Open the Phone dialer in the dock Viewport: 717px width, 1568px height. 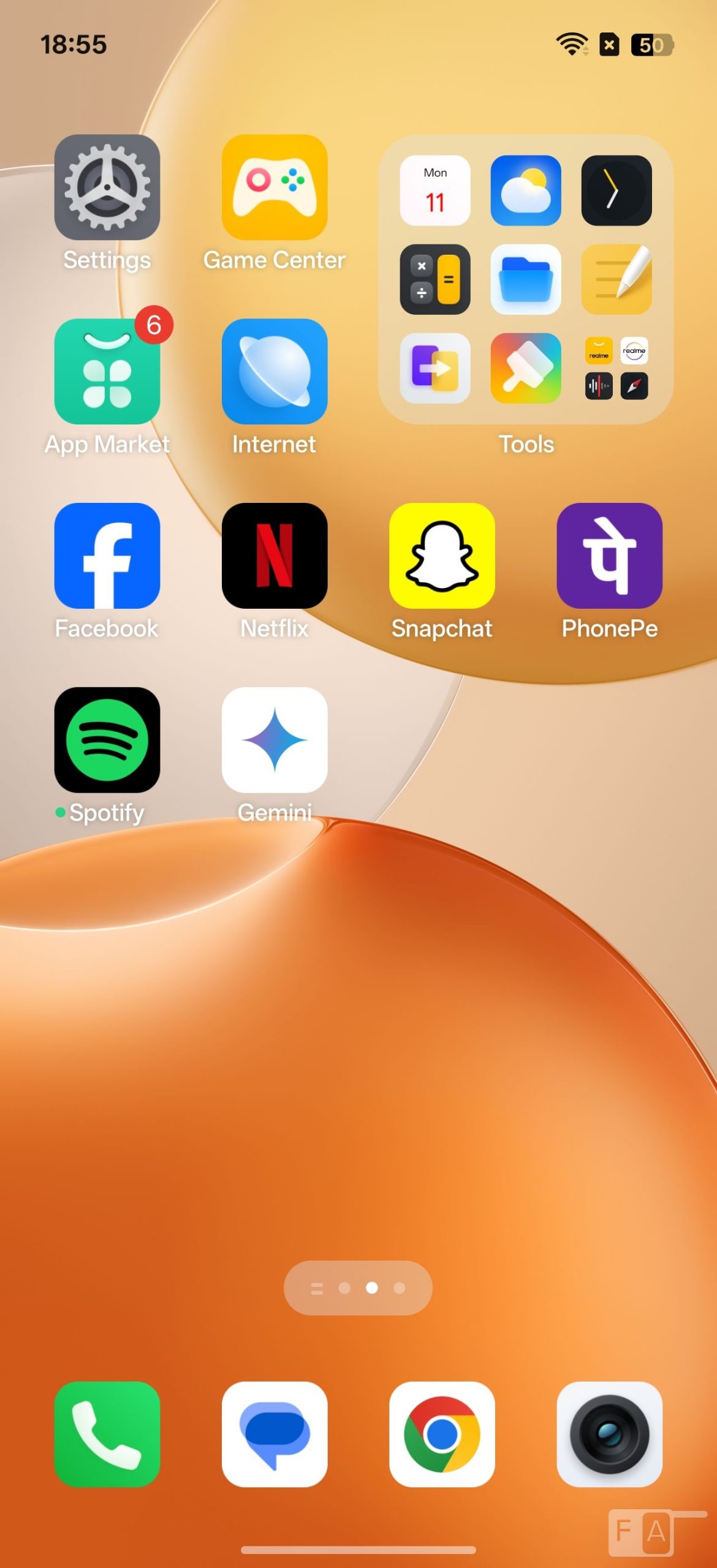click(107, 1434)
